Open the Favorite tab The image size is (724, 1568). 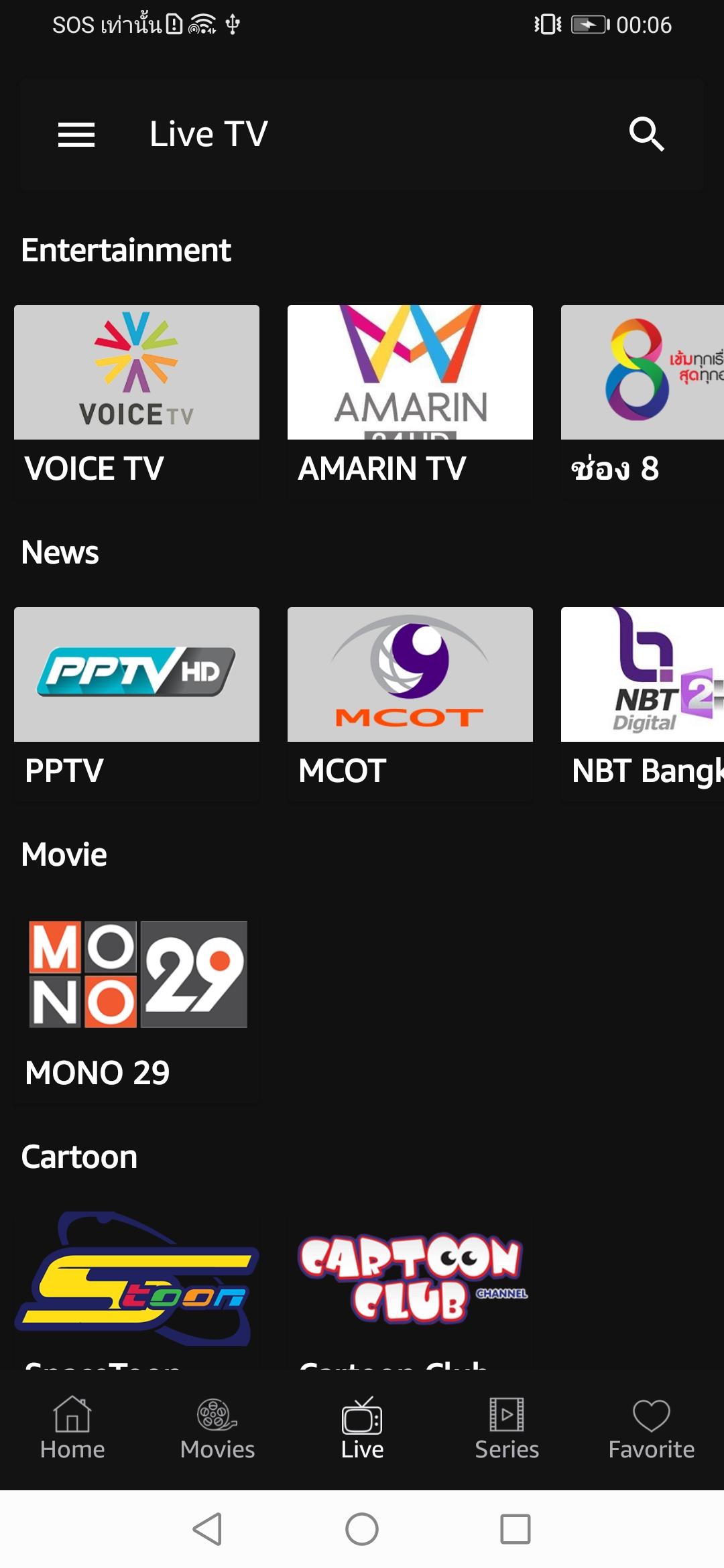[652, 1429]
